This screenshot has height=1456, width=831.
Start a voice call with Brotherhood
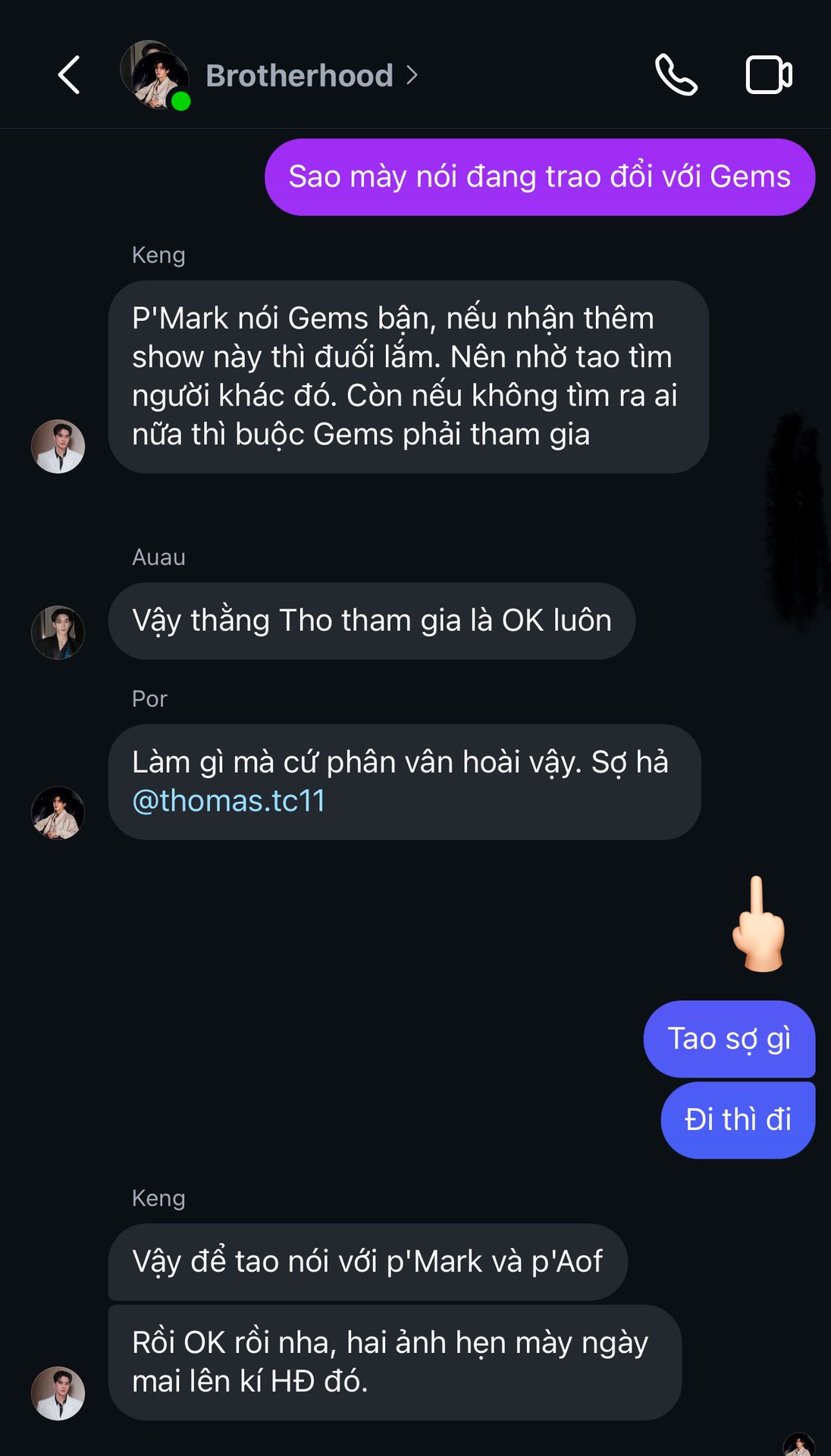point(676,75)
